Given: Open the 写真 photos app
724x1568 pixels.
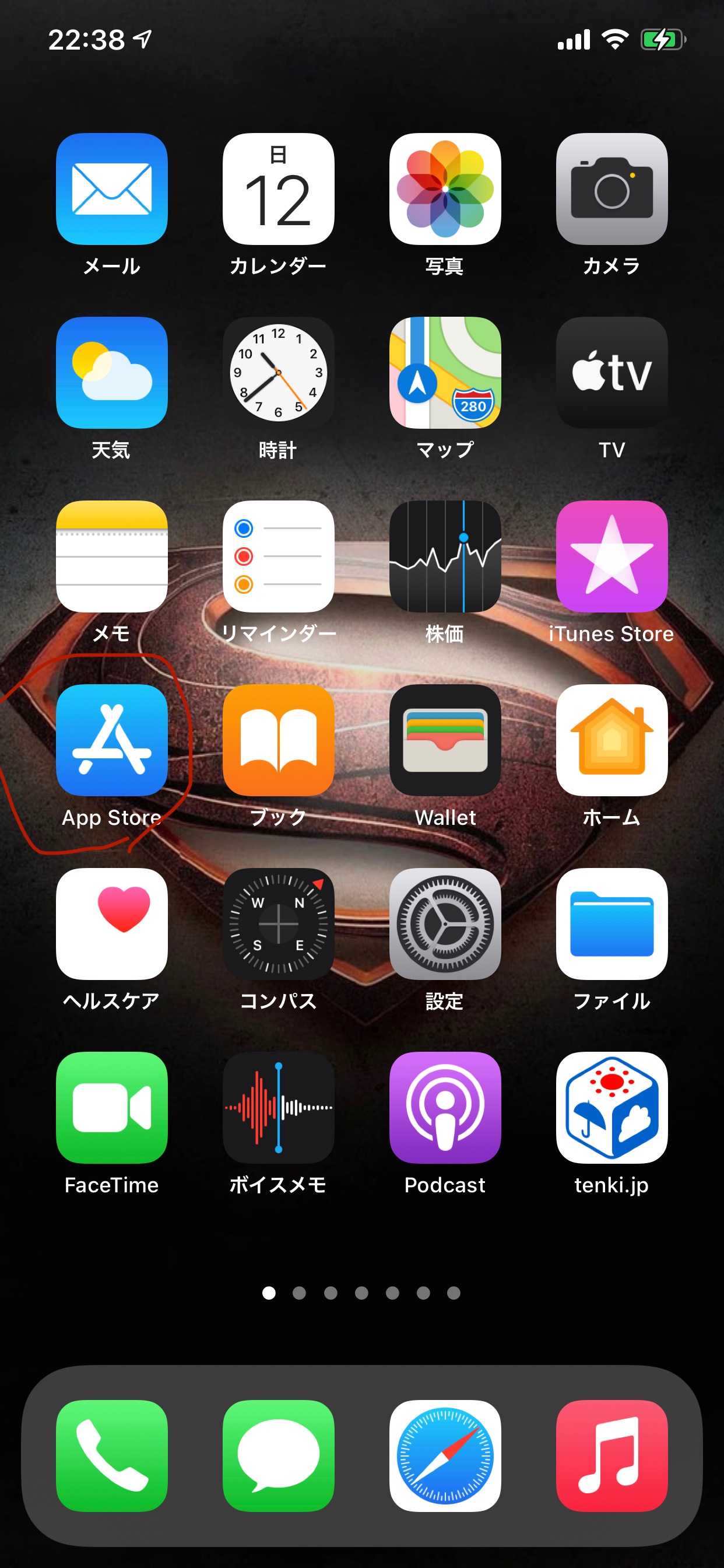Looking at the screenshot, I should pyautogui.click(x=445, y=188).
